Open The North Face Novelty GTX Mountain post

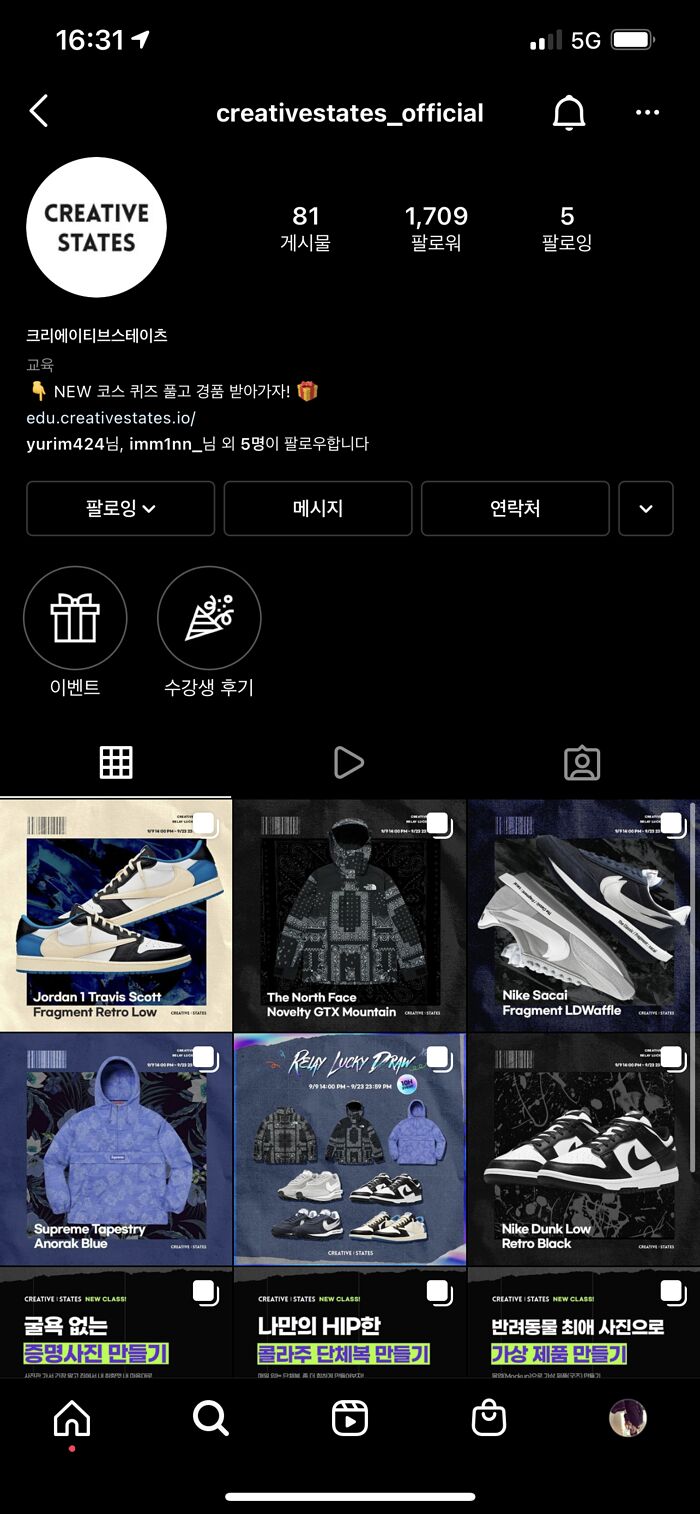(349, 916)
